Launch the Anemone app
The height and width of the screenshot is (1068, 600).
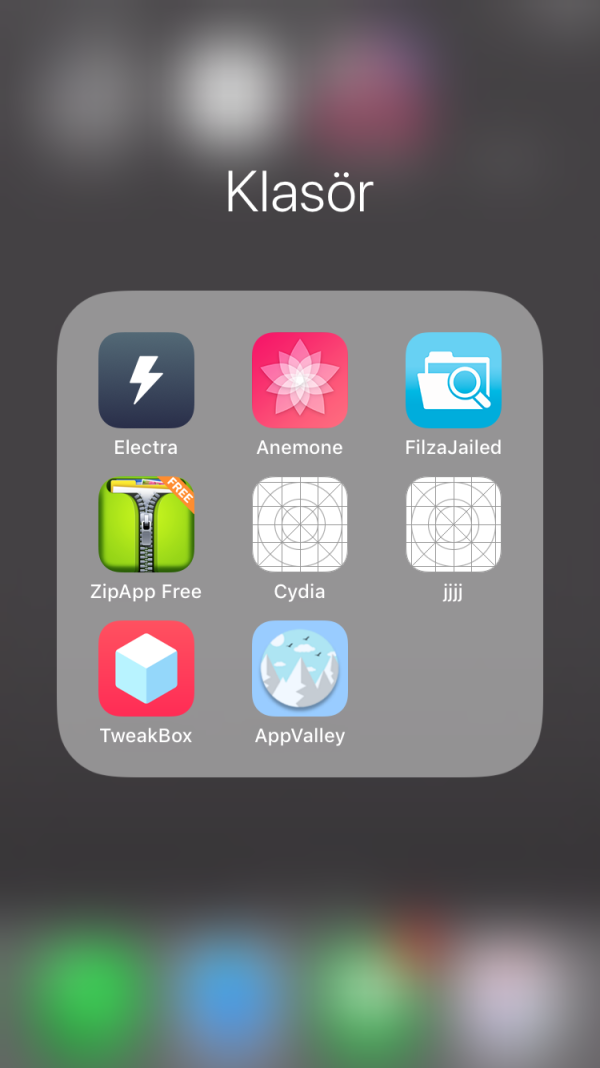[299, 380]
